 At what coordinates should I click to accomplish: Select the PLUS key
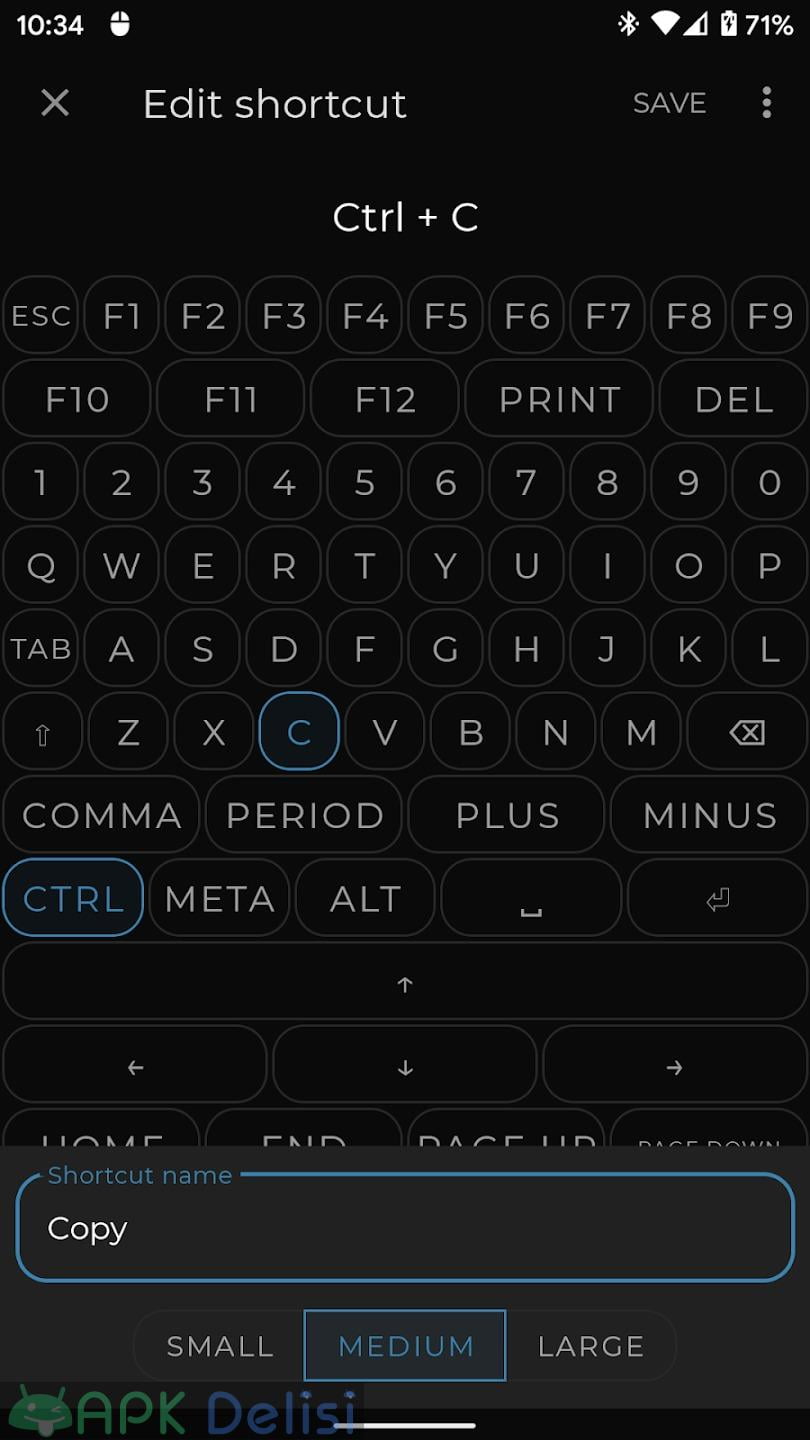(507, 814)
